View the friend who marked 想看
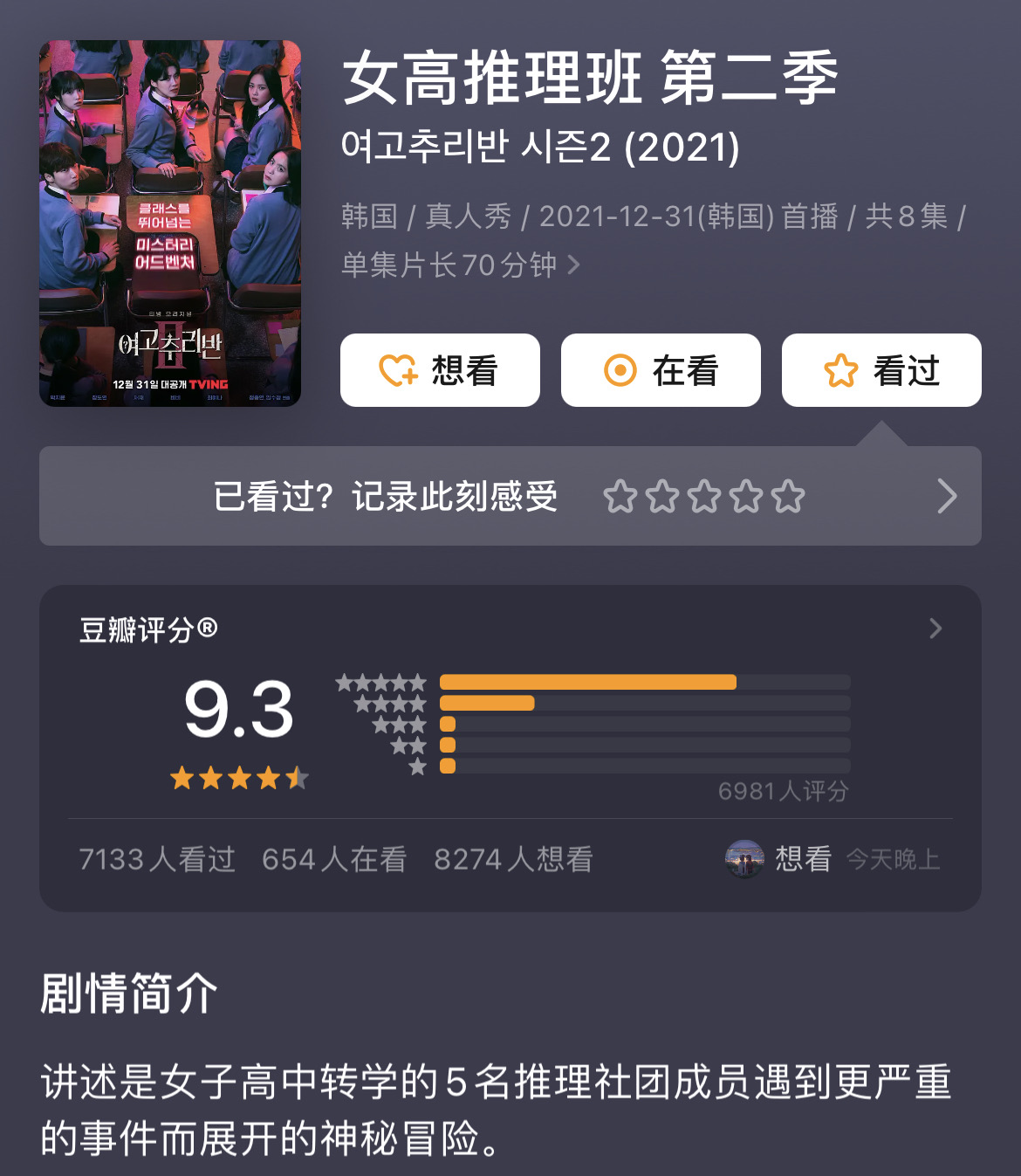The width and height of the screenshot is (1021, 1176). 744,859
